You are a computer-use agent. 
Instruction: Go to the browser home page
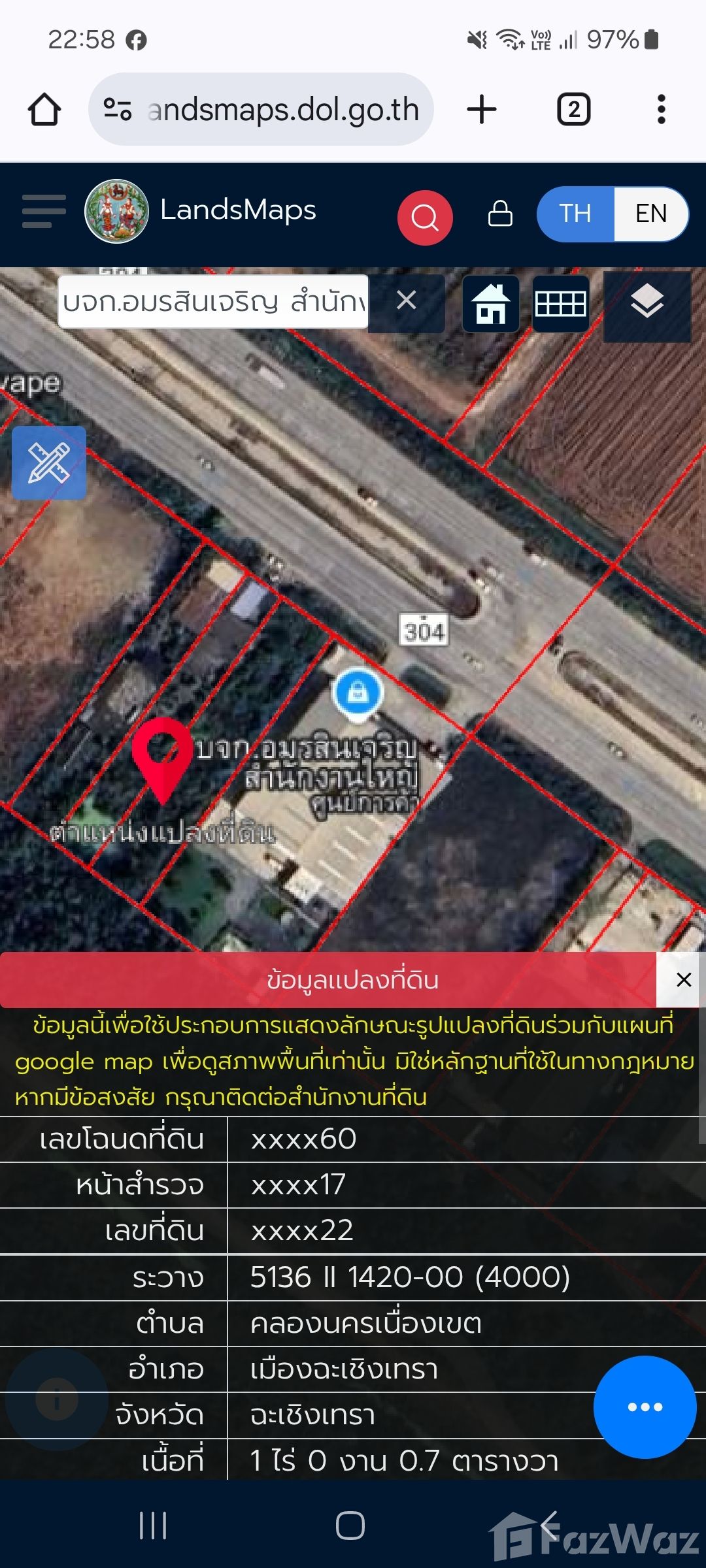pos(44,109)
